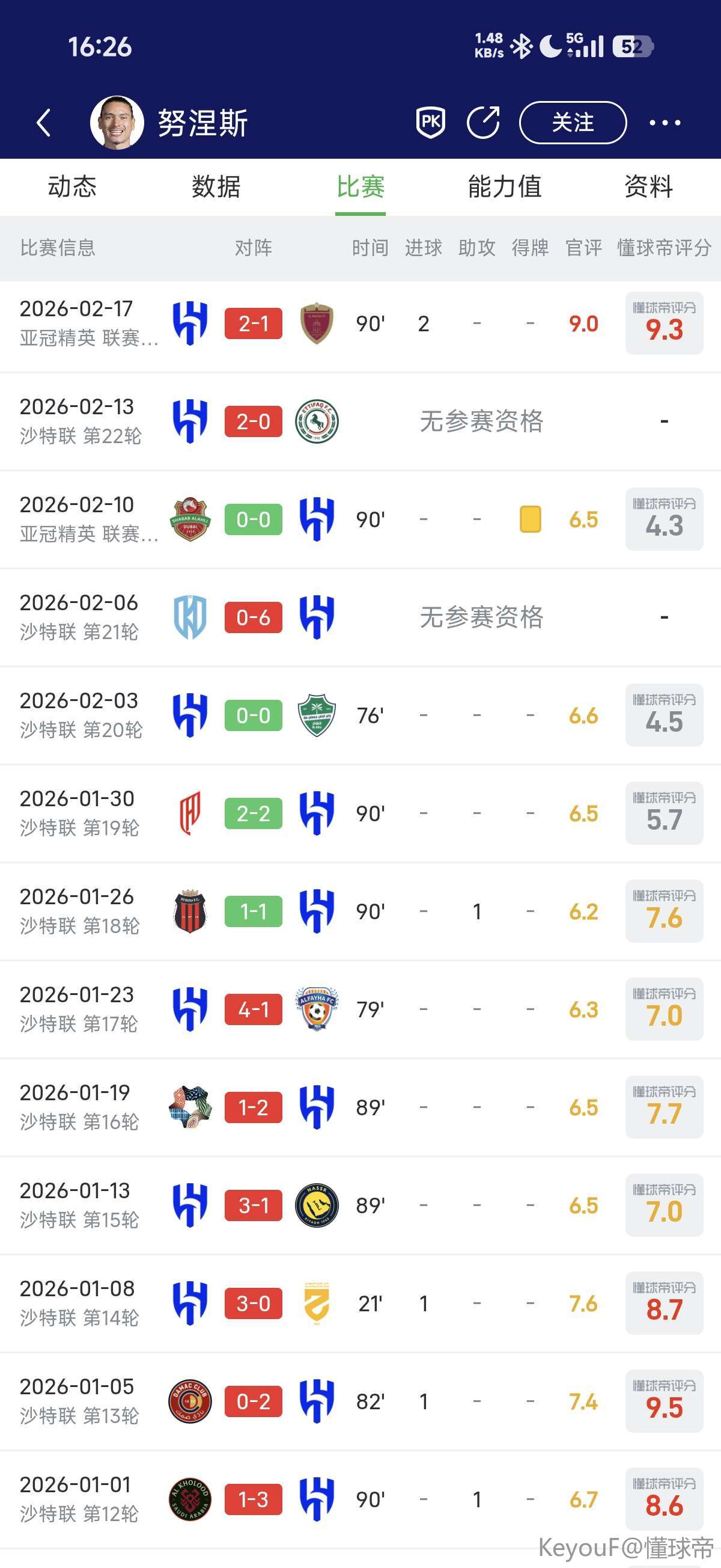
Task: Select the 比赛 tab
Action: click(360, 186)
